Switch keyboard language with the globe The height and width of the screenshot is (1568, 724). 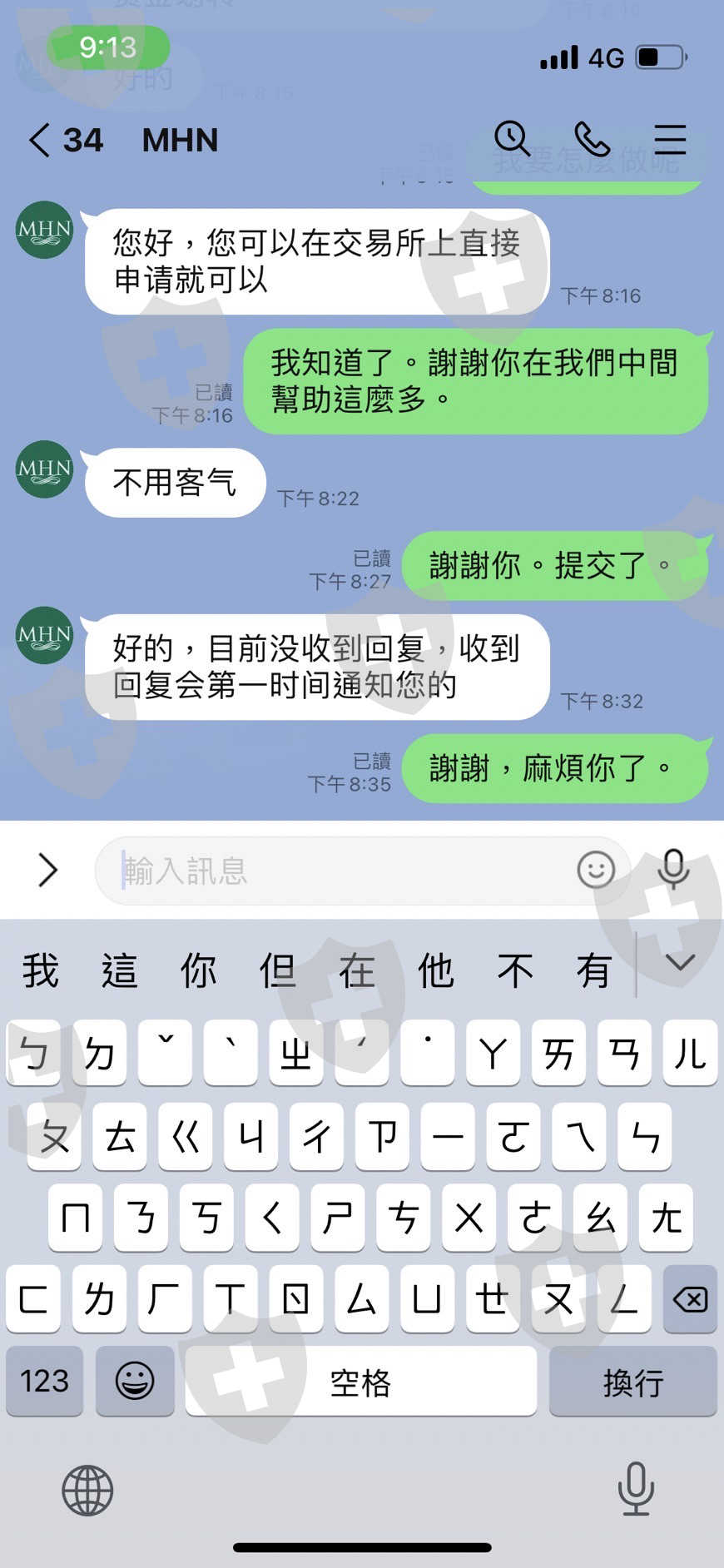pyautogui.click(x=87, y=1490)
